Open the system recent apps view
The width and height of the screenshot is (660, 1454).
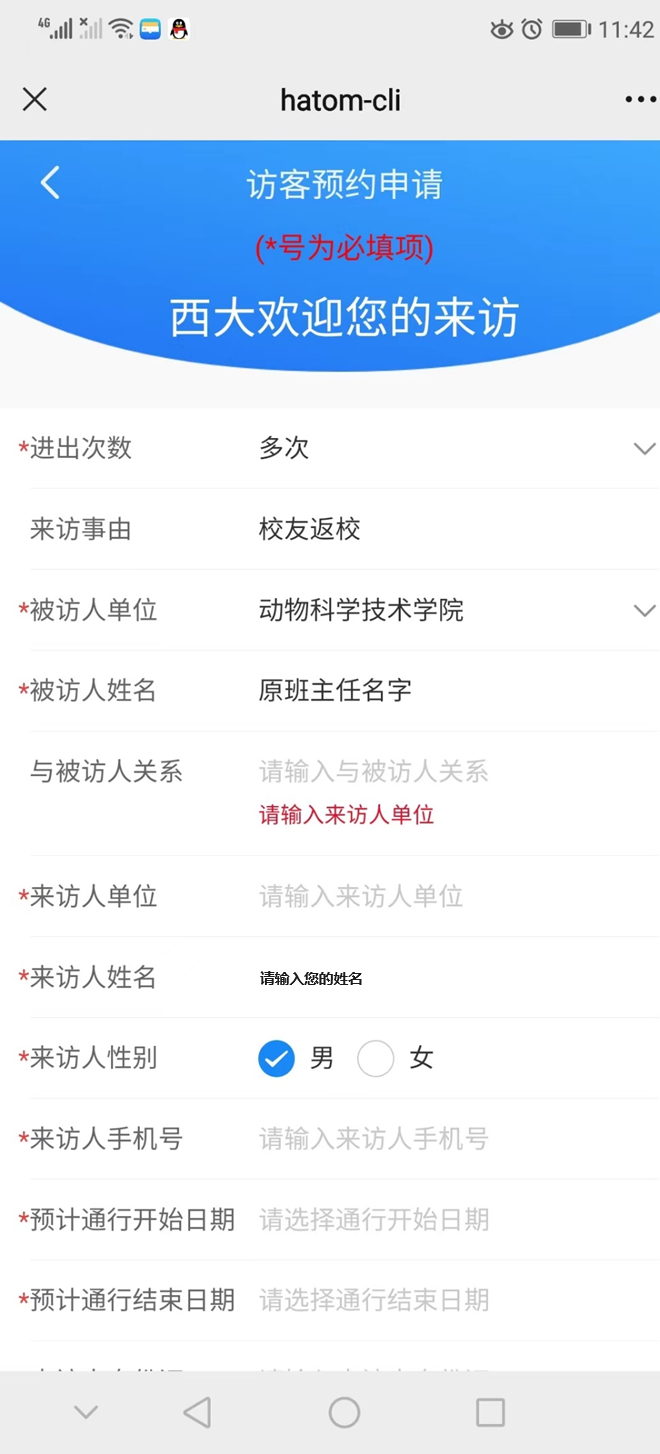[x=490, y=1412]
